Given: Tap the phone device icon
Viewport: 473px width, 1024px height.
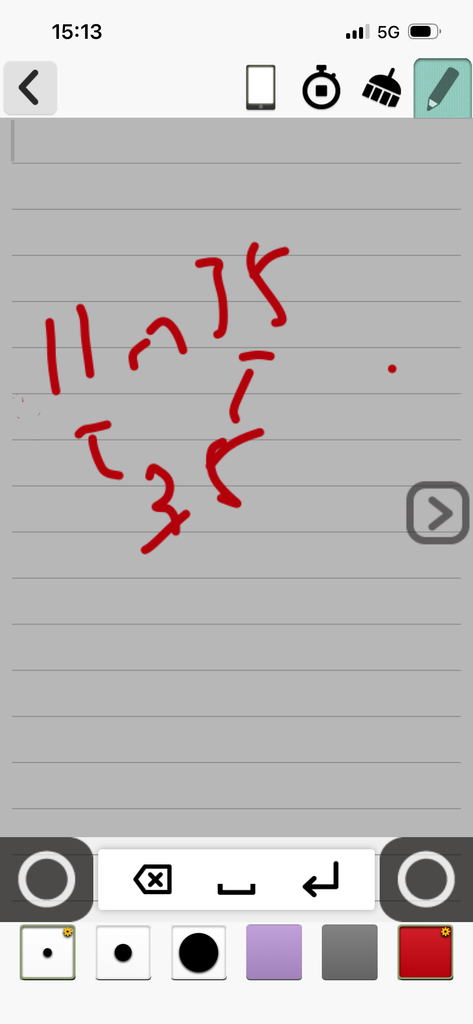Looking at the screenshot, I should (261, 88).
